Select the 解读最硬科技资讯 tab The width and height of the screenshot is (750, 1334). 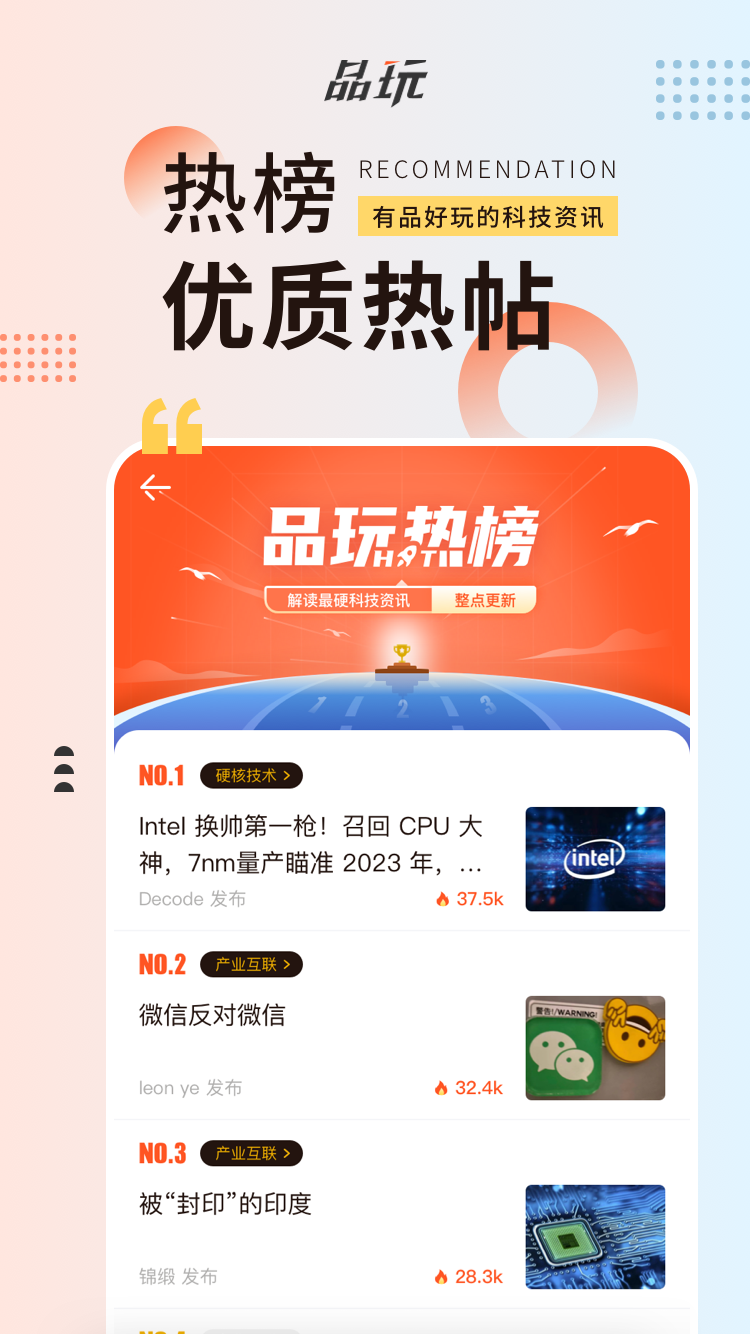[351, 599]
